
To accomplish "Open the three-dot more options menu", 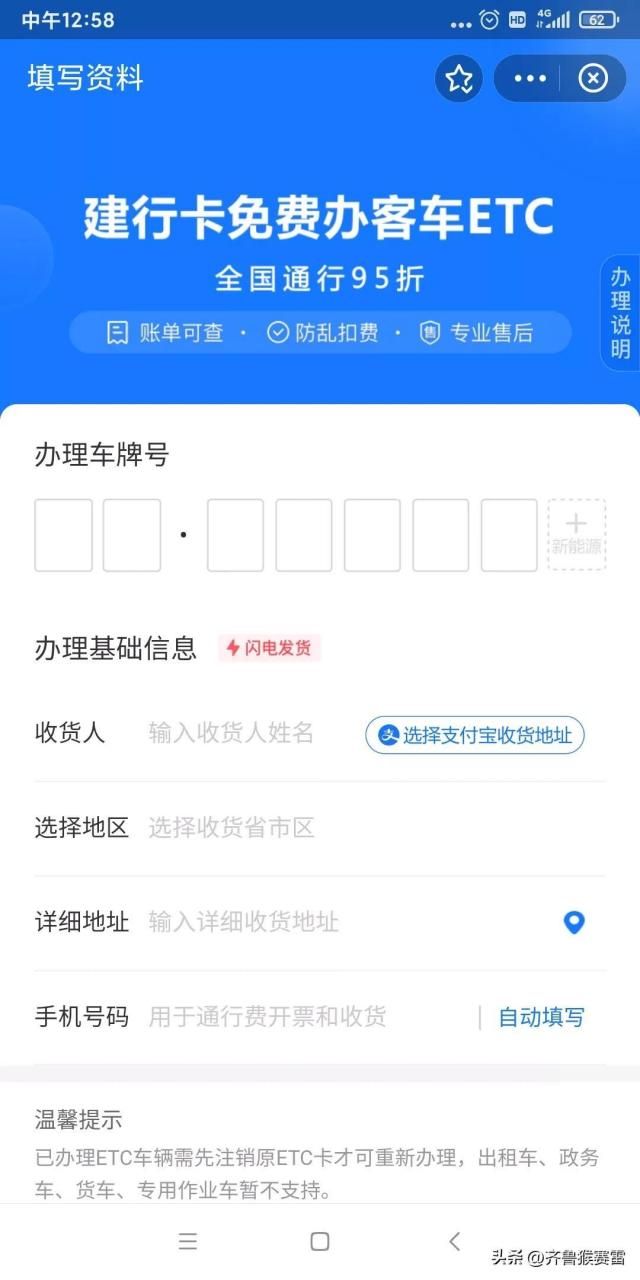I will pos(530,78).
